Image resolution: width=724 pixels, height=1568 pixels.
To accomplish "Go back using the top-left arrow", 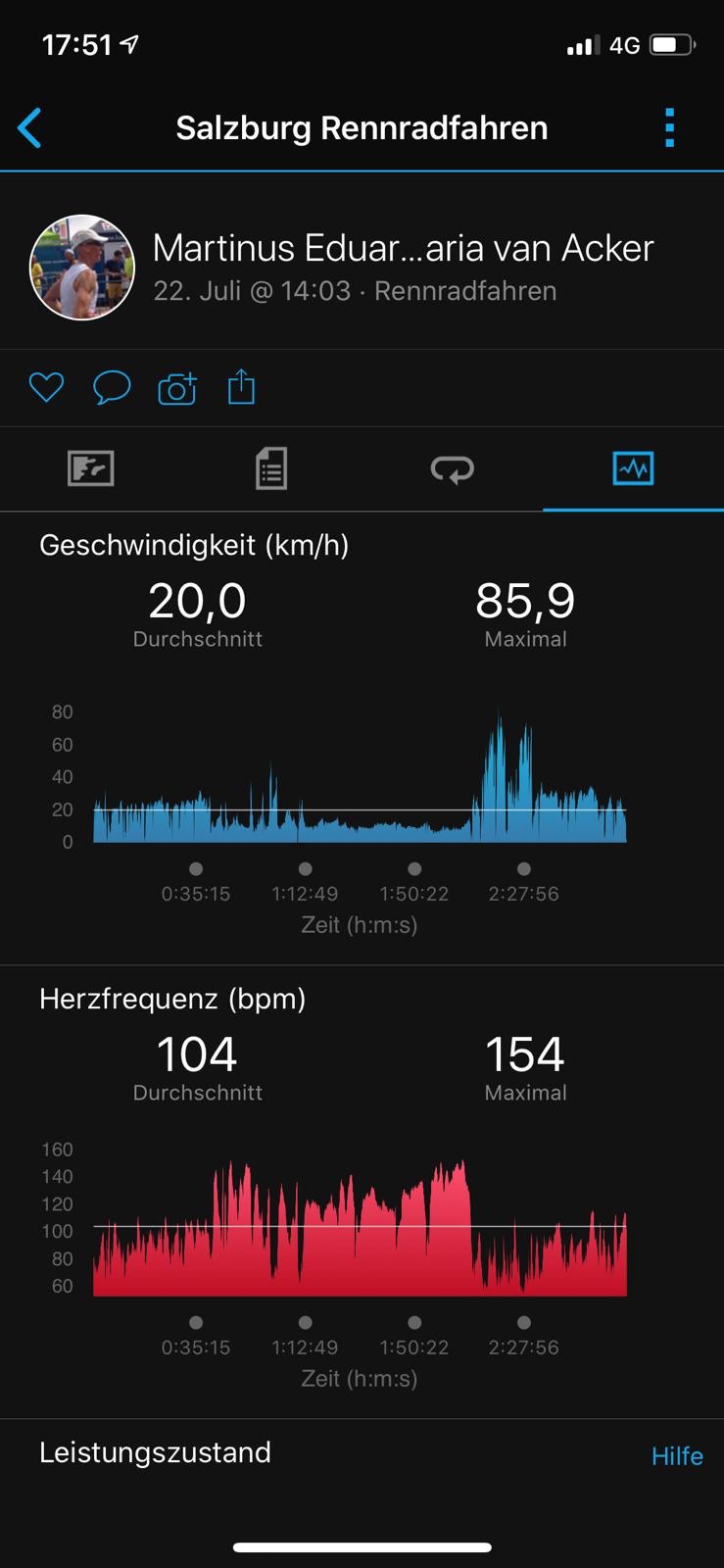I will (x=30, y=128).
